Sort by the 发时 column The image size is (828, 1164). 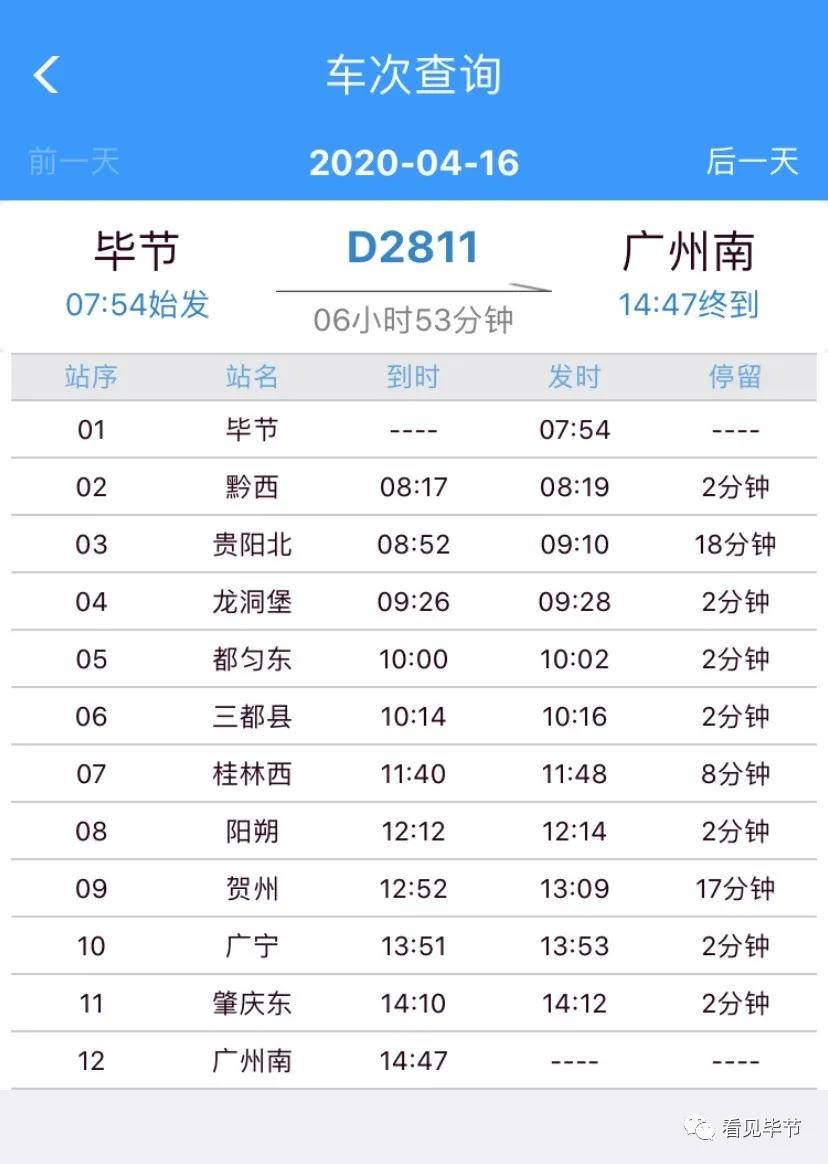coord(573,377)
